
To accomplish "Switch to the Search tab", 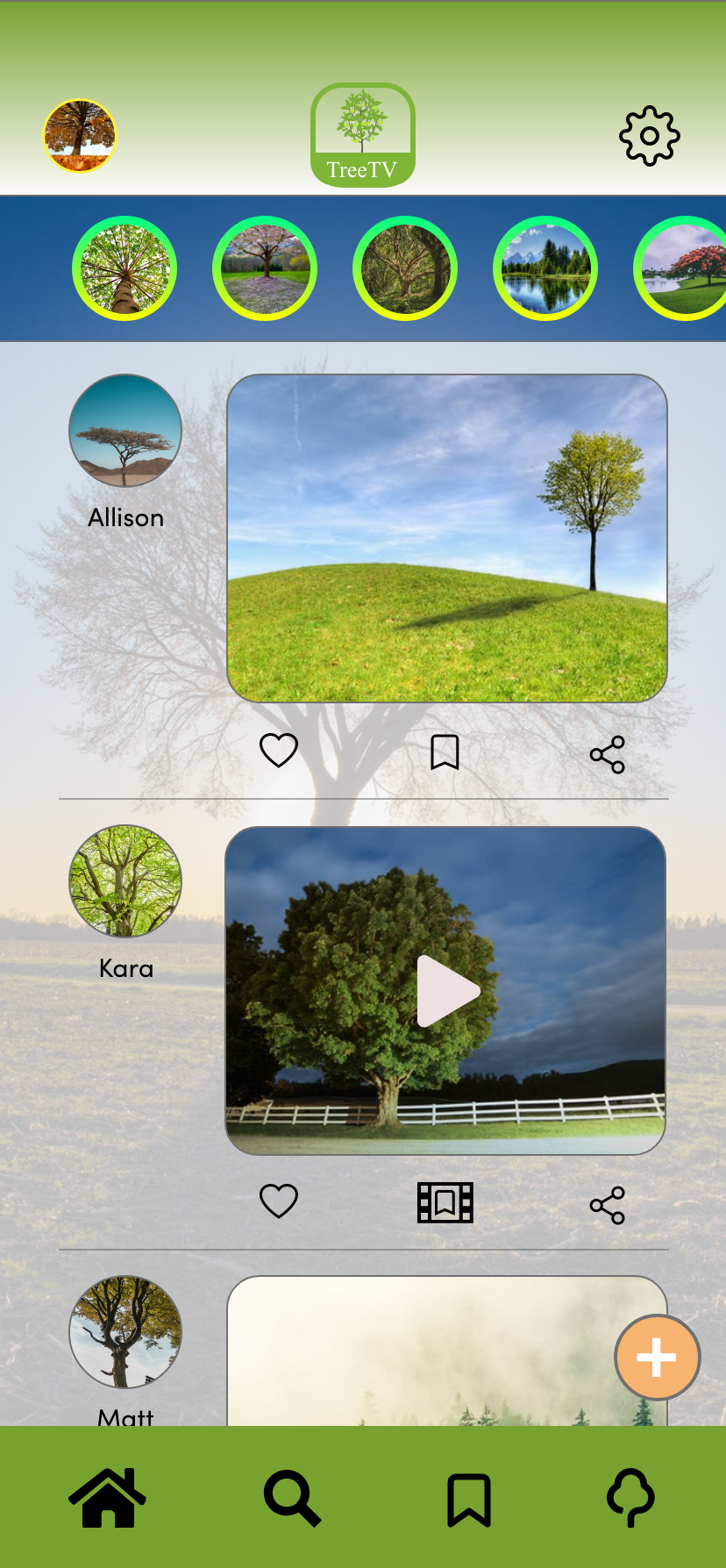I will point(292,1498).
